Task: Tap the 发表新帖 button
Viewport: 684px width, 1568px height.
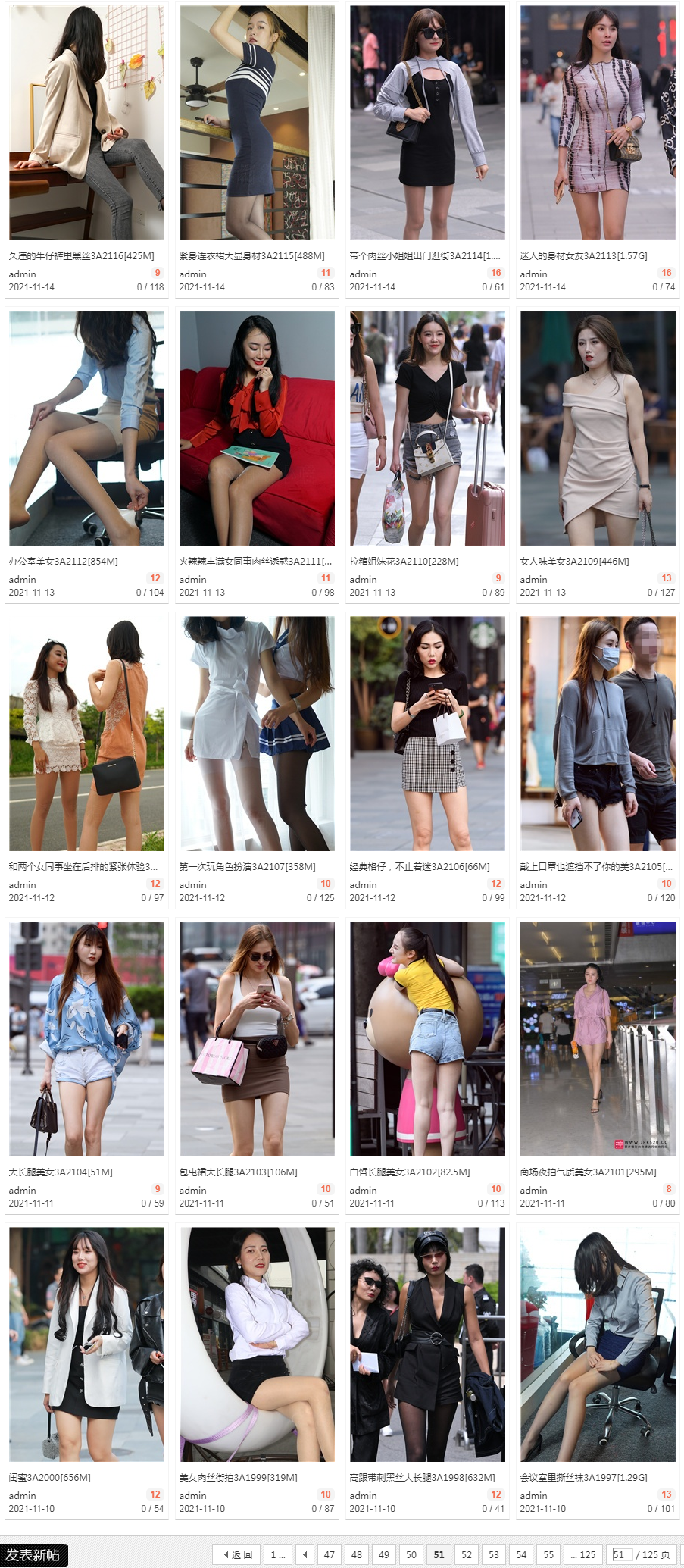Action: [x=34, y=1555]
